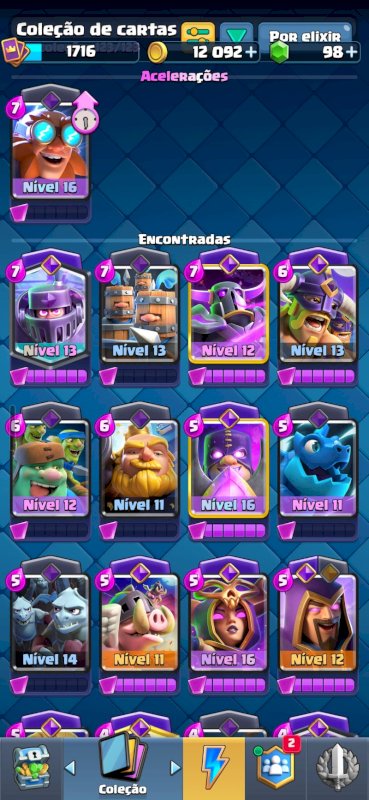
Task: Switch to the battle lightning tab
Action: click(214, 767)
